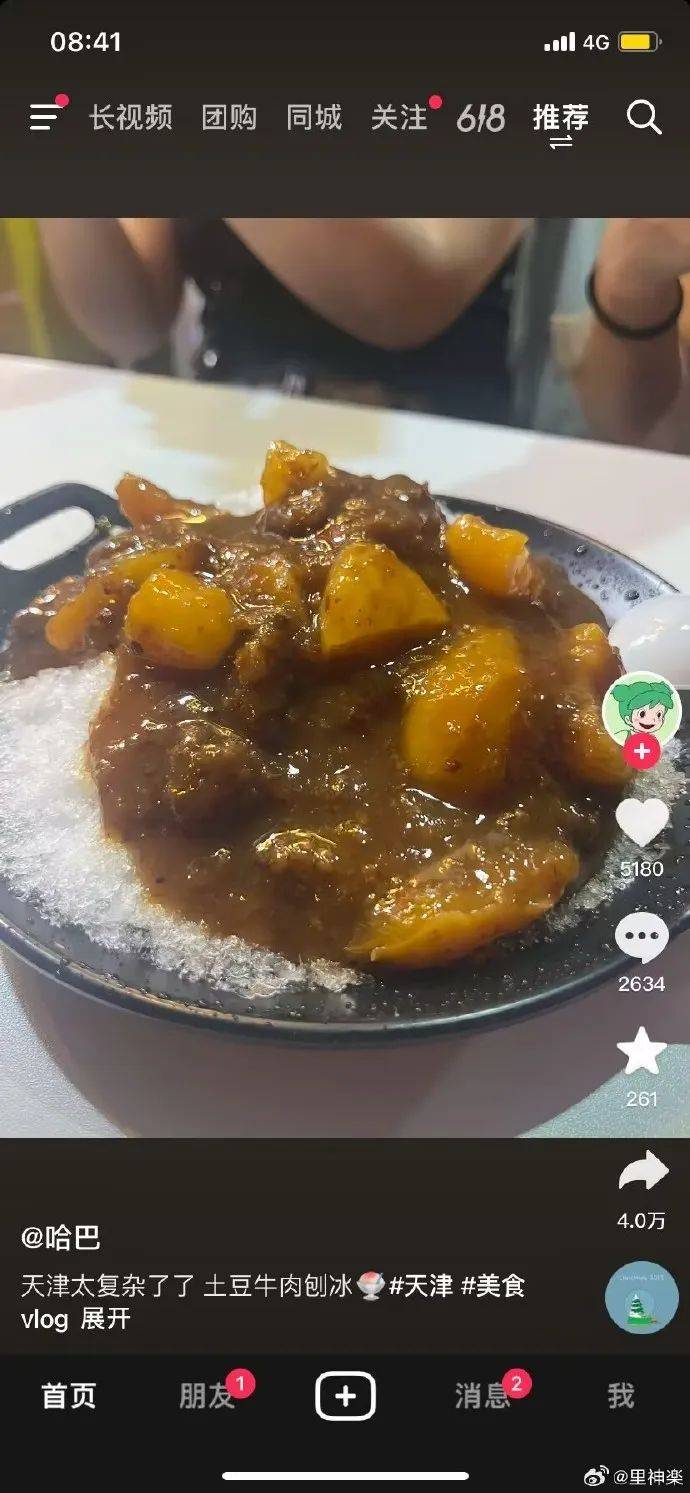The image size is (690, 1493).
Task: Switch to the 团购 tab
Action: (229, 117)
